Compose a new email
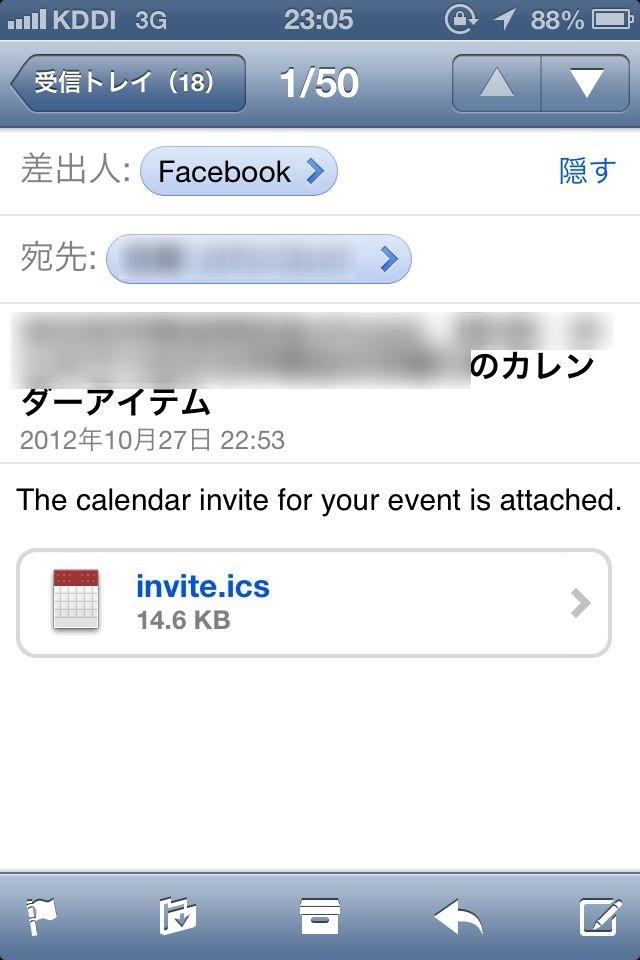This screenshot has width=640, height=960. pyautogui.click(x=600, y=915)
